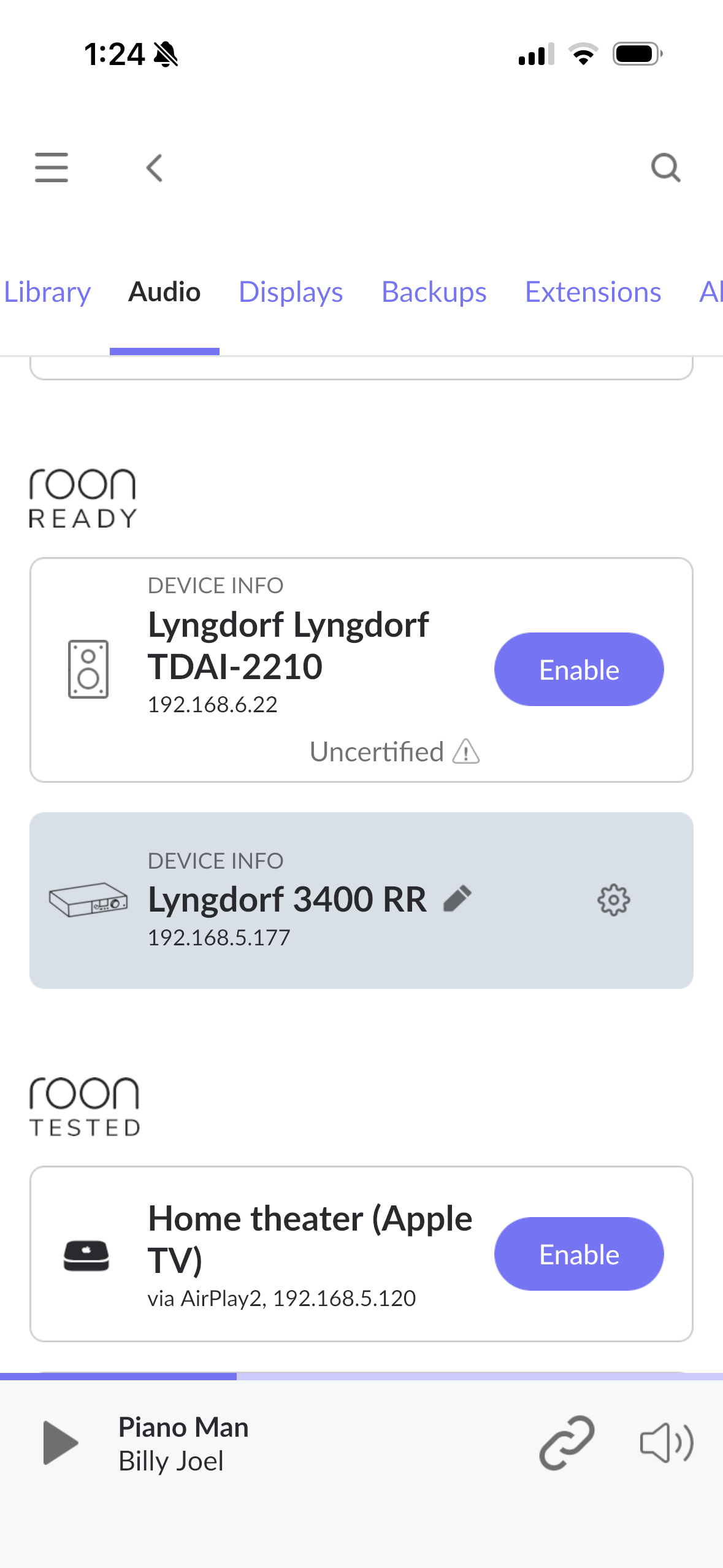Switch to the Extensions tab

tap(592, 292)
